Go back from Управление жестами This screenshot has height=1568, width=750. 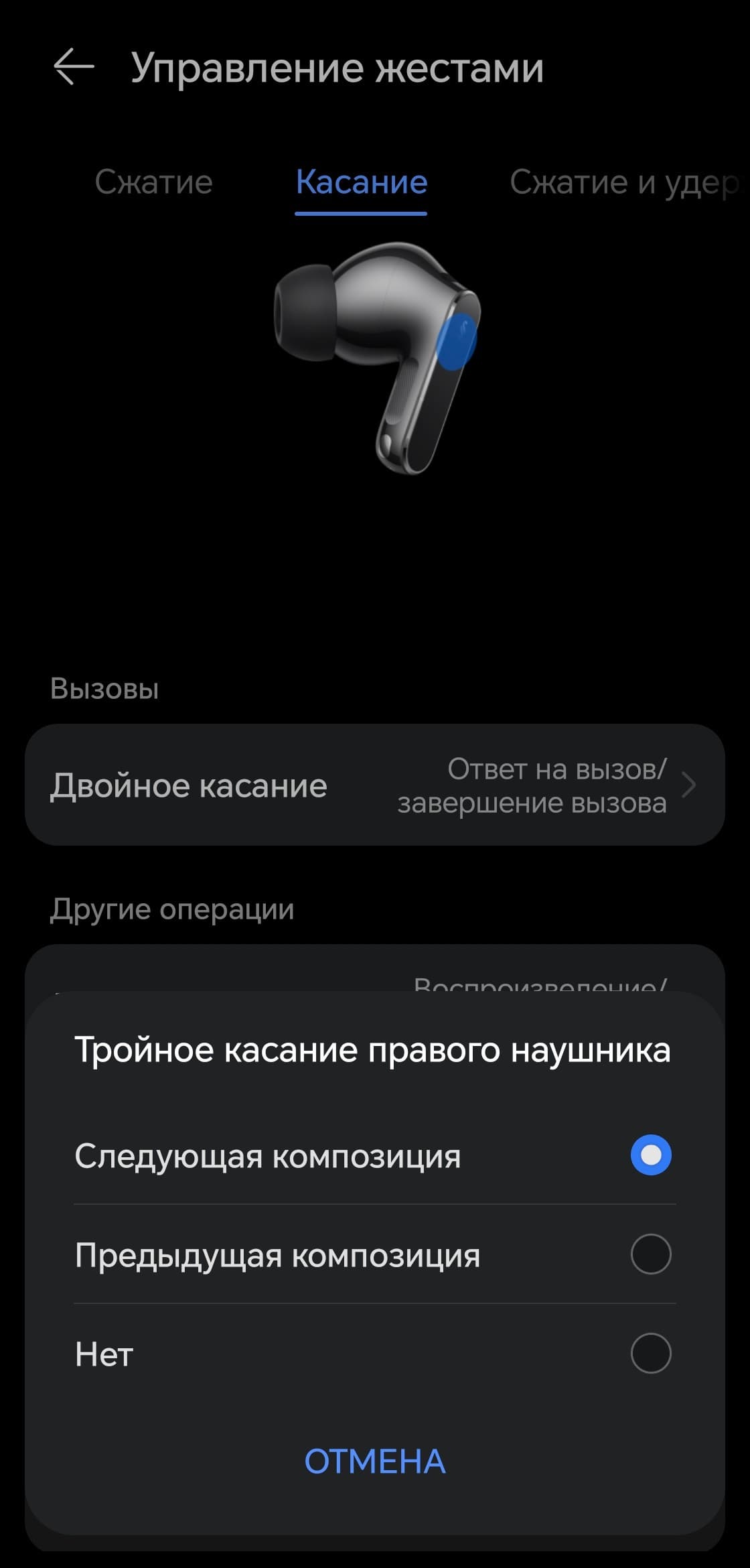point(73,68)
